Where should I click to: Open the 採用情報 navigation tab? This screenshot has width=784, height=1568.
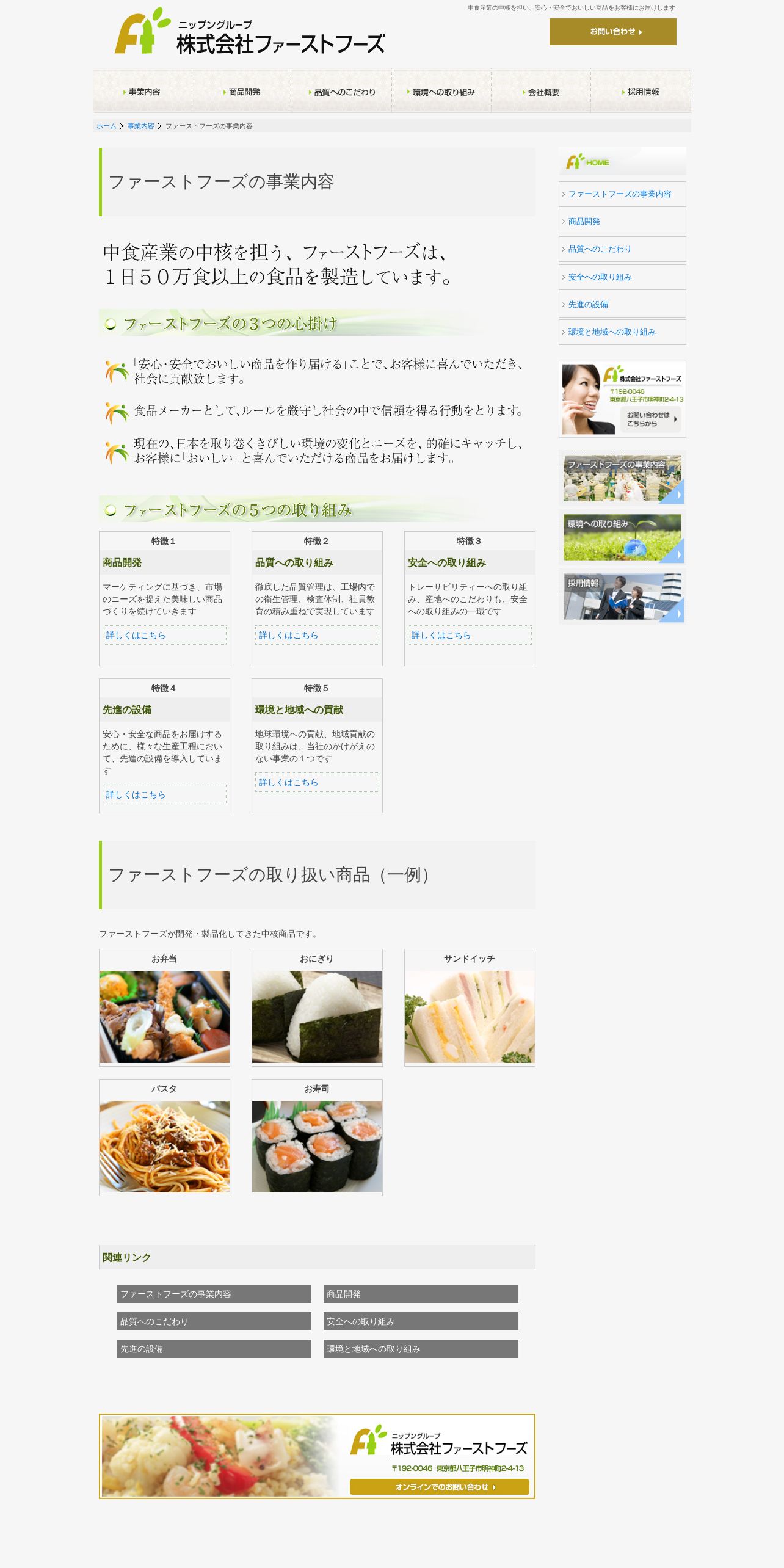[x=641, y=92]
